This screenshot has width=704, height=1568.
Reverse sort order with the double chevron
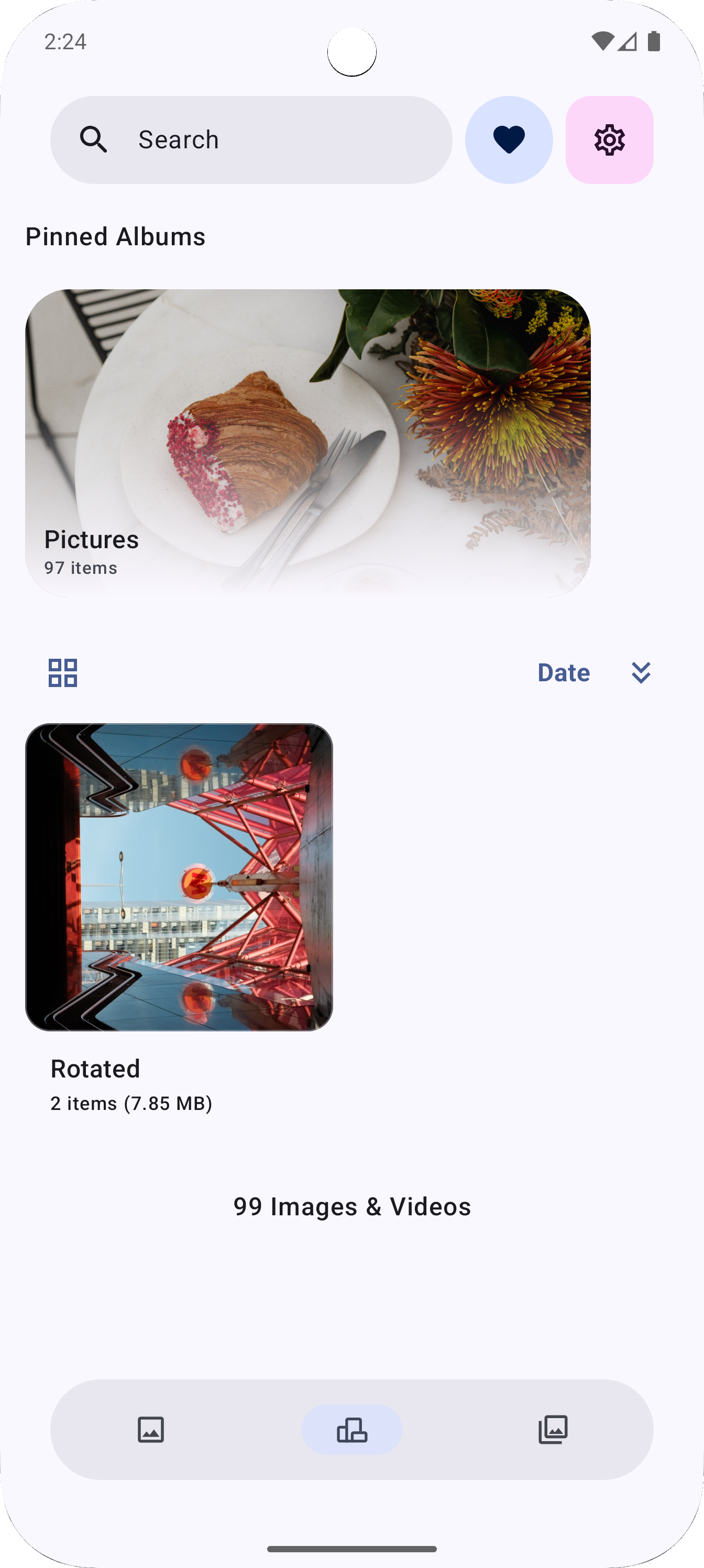pos(641,672)
